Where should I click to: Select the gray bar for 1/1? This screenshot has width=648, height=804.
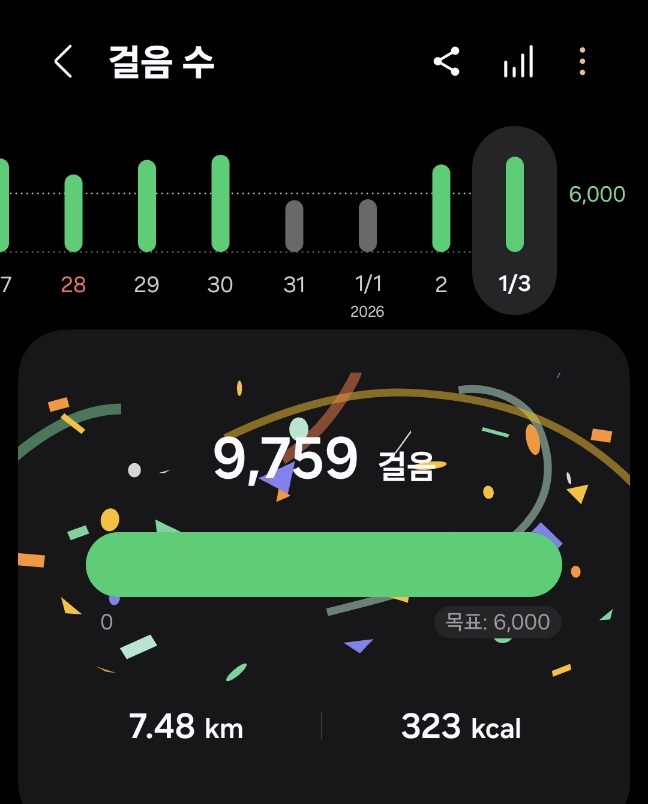click(368, 225)
